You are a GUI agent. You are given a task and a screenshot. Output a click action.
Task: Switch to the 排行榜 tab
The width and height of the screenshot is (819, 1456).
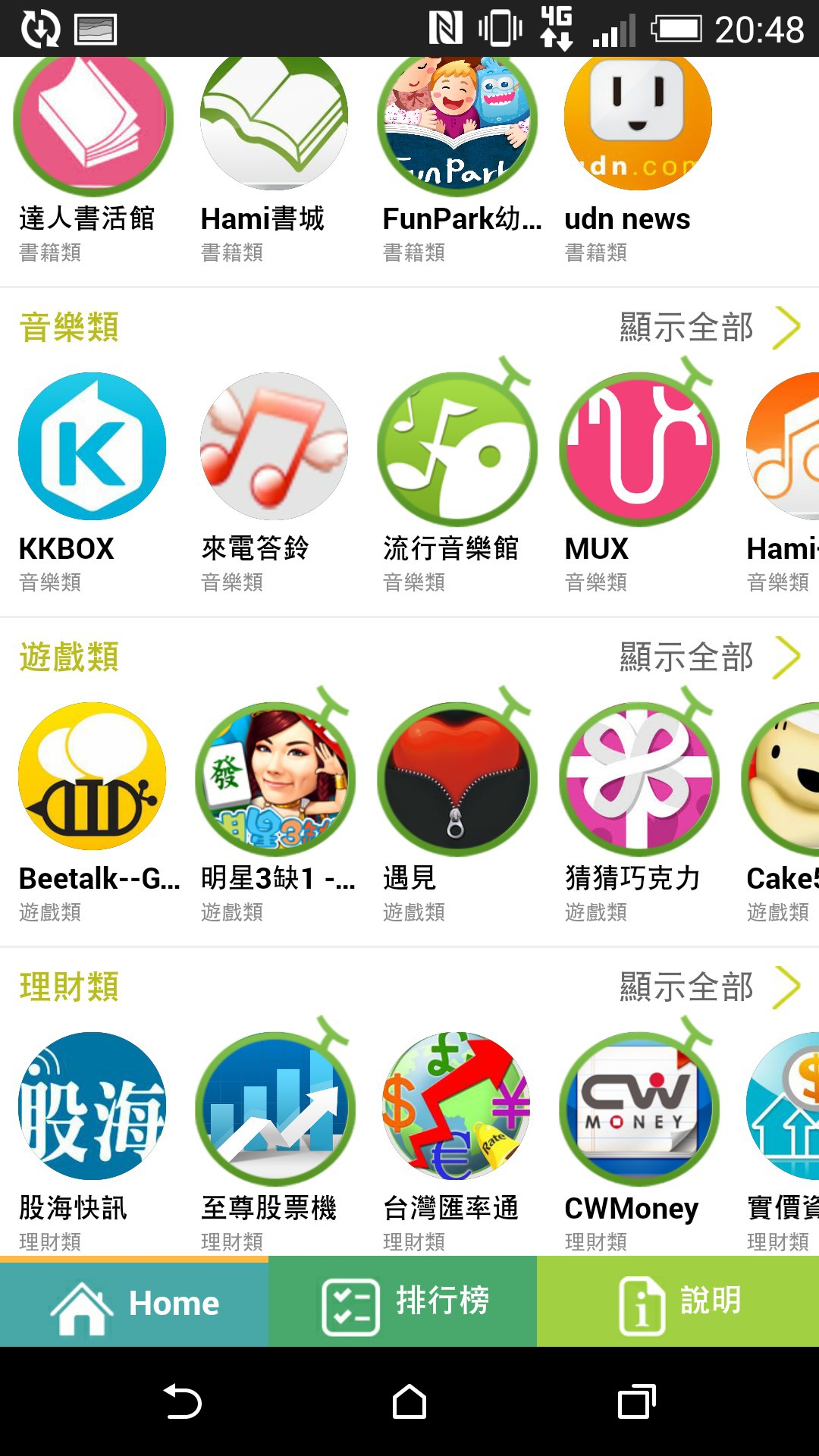[x=403, y=1301]
